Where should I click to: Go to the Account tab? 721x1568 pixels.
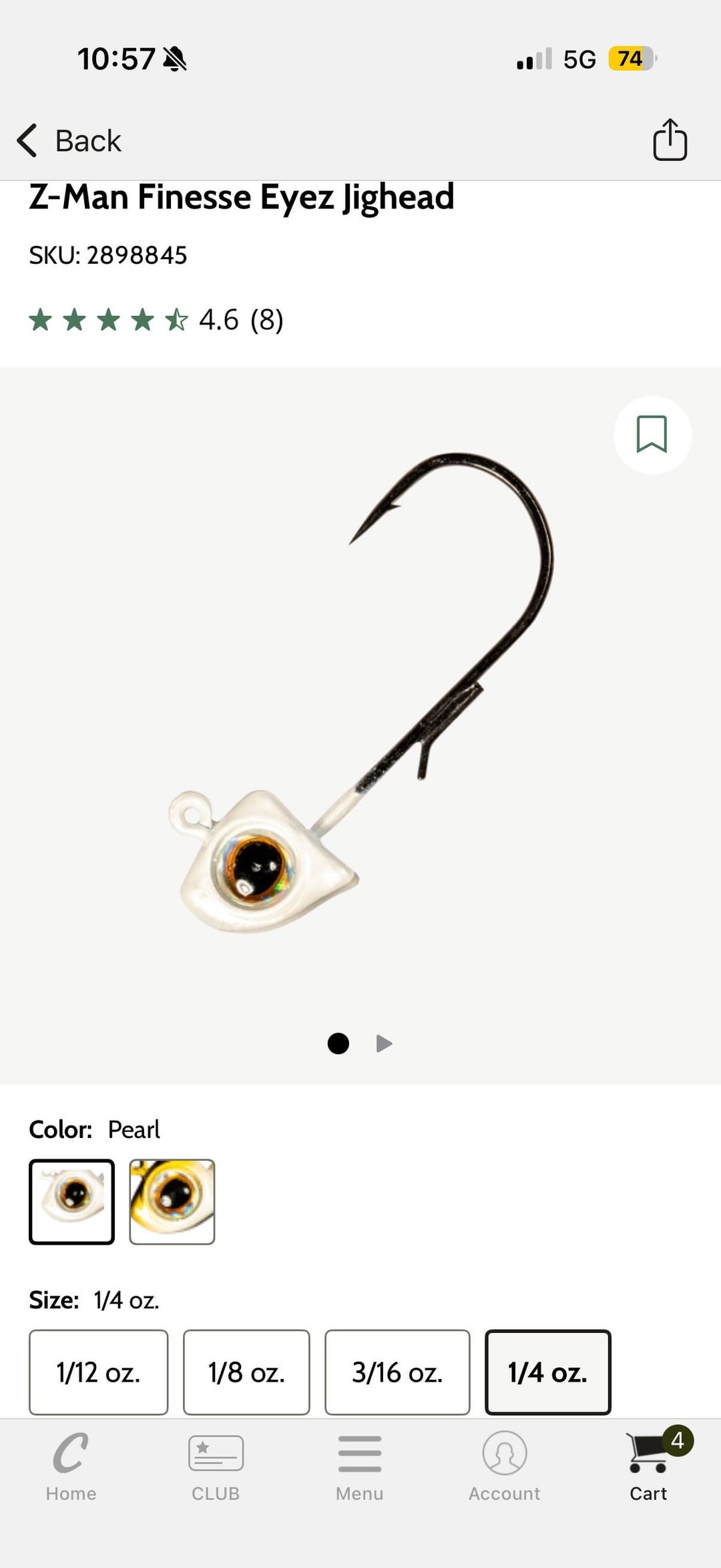click(504, 1466)
